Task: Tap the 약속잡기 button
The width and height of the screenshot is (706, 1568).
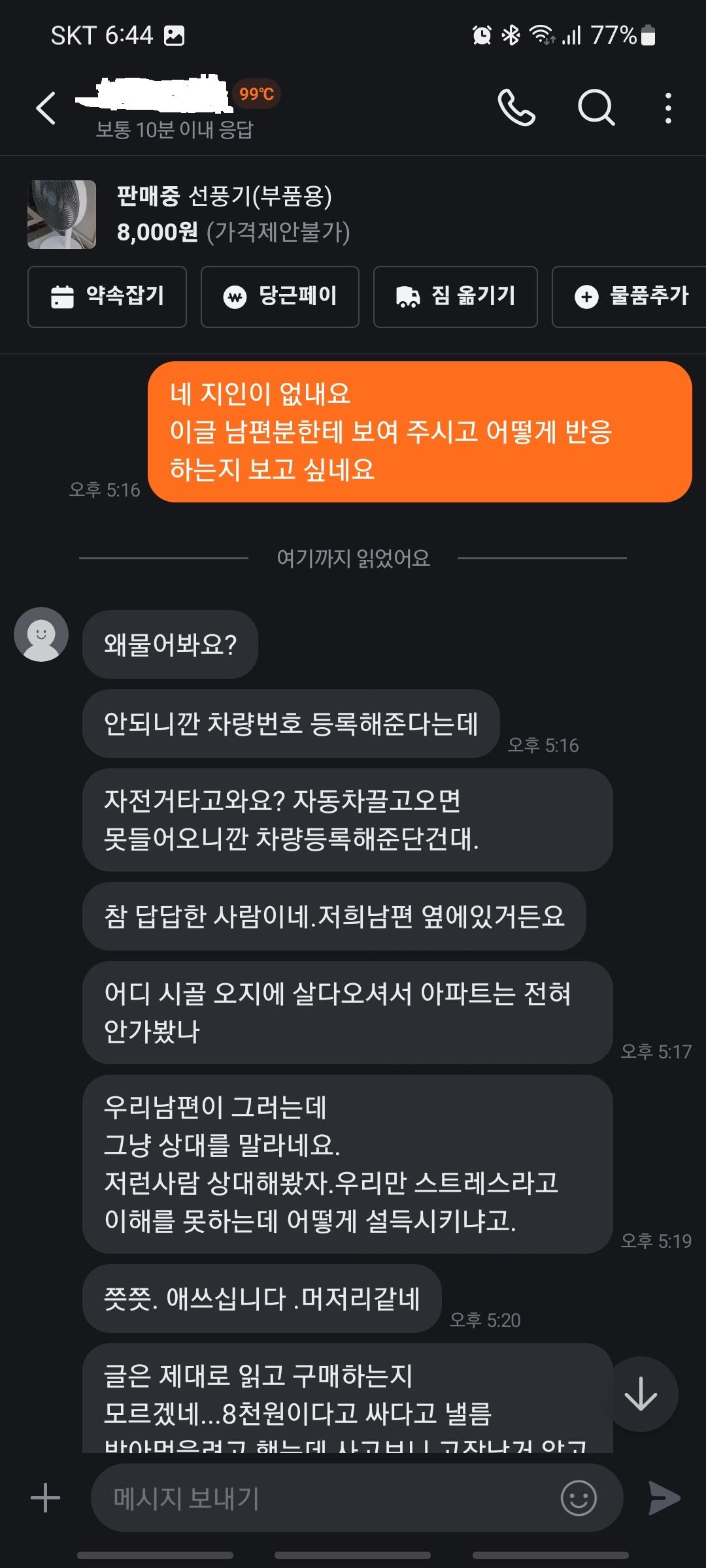Action: click(107, 297)
